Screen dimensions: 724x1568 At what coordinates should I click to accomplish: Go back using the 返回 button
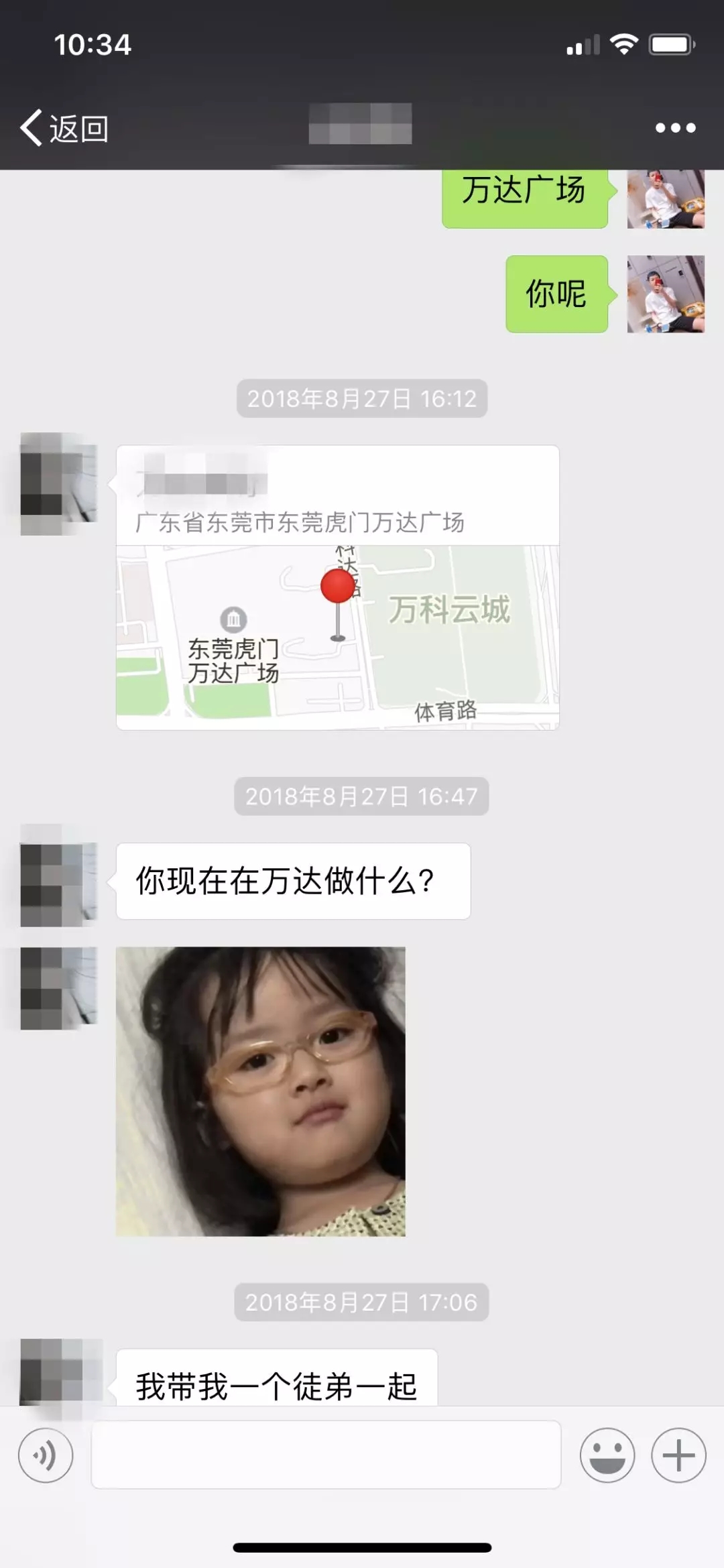65,127
